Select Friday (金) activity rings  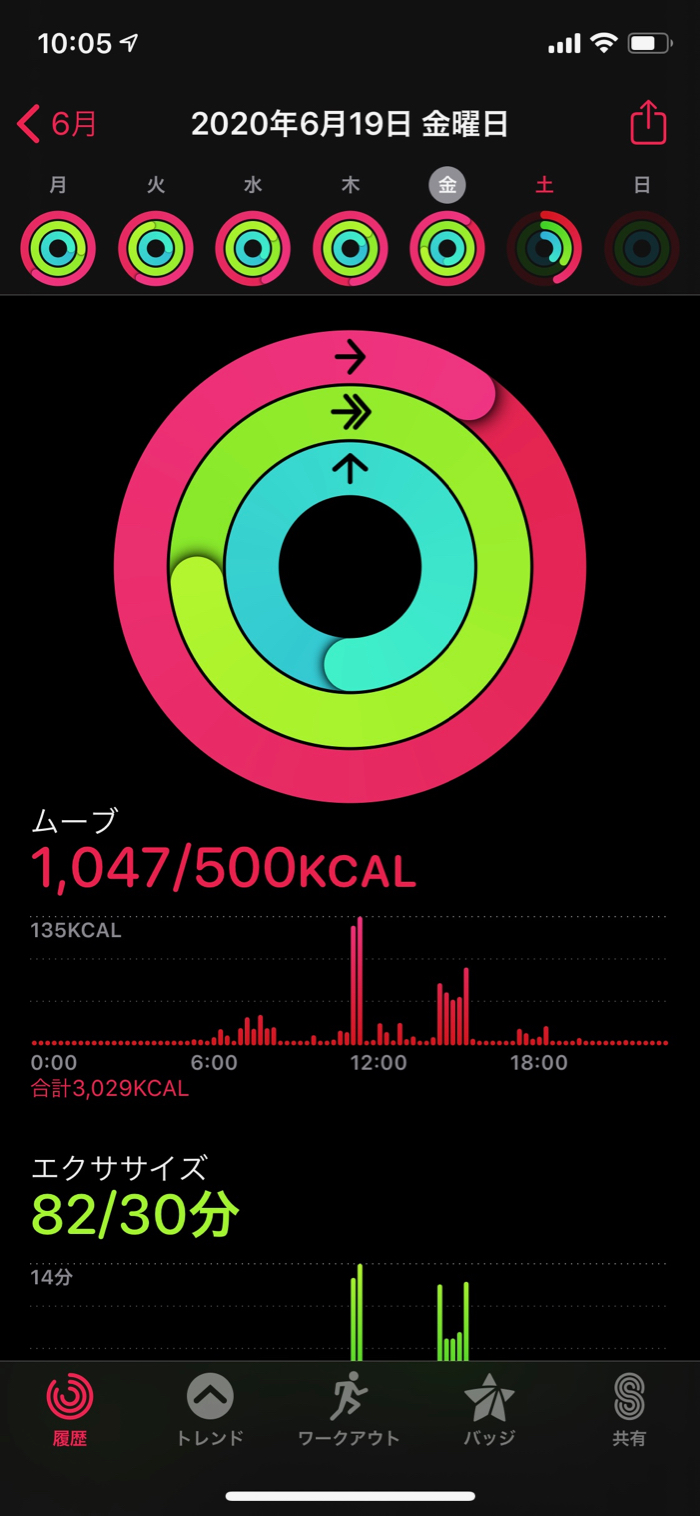pos(447,248)
